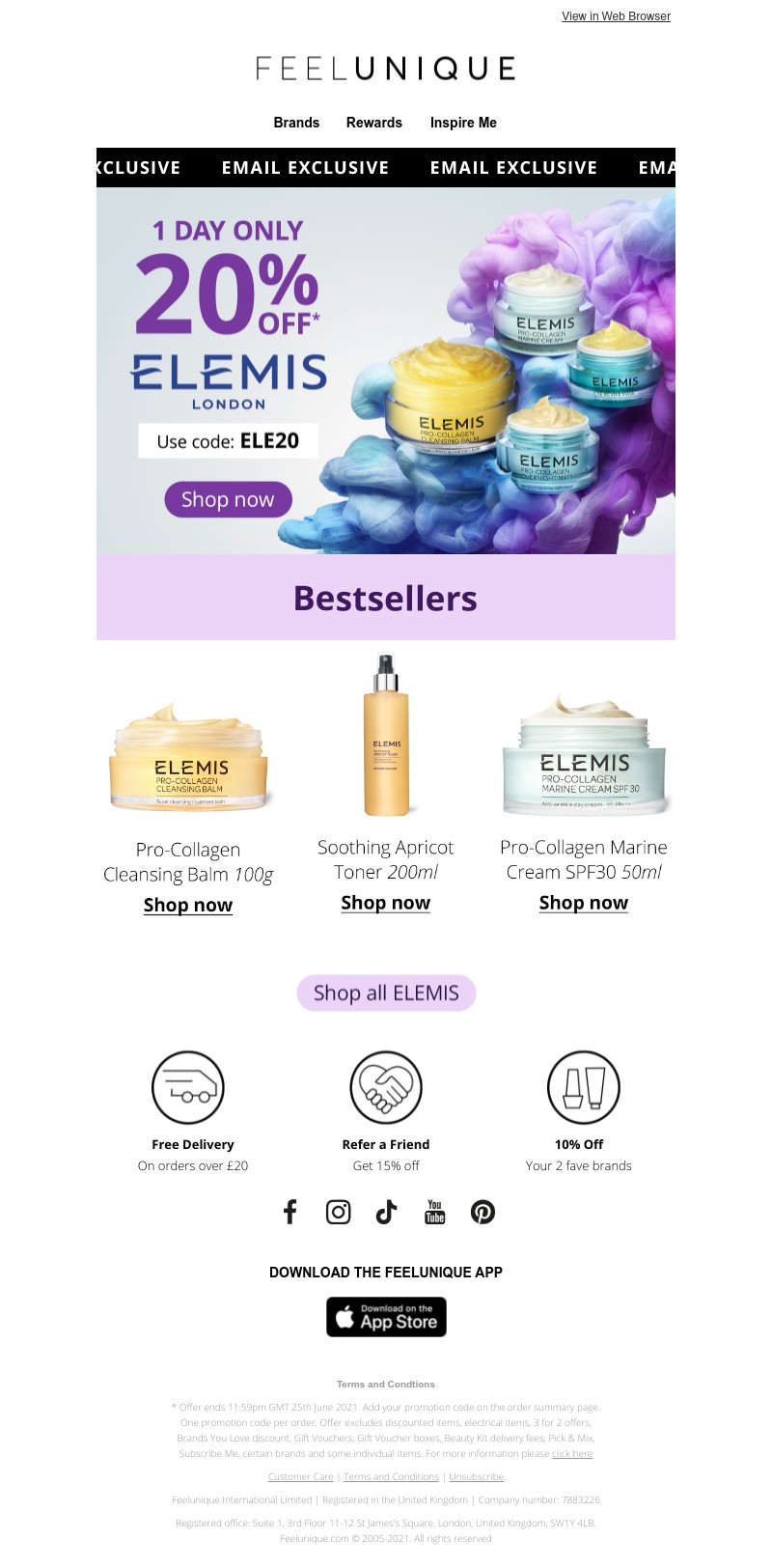The width and height of the screenshot is (772, 1568).
Task: Shop now for Soothing Apricot Toner
Action: click(x=385, y=903)
